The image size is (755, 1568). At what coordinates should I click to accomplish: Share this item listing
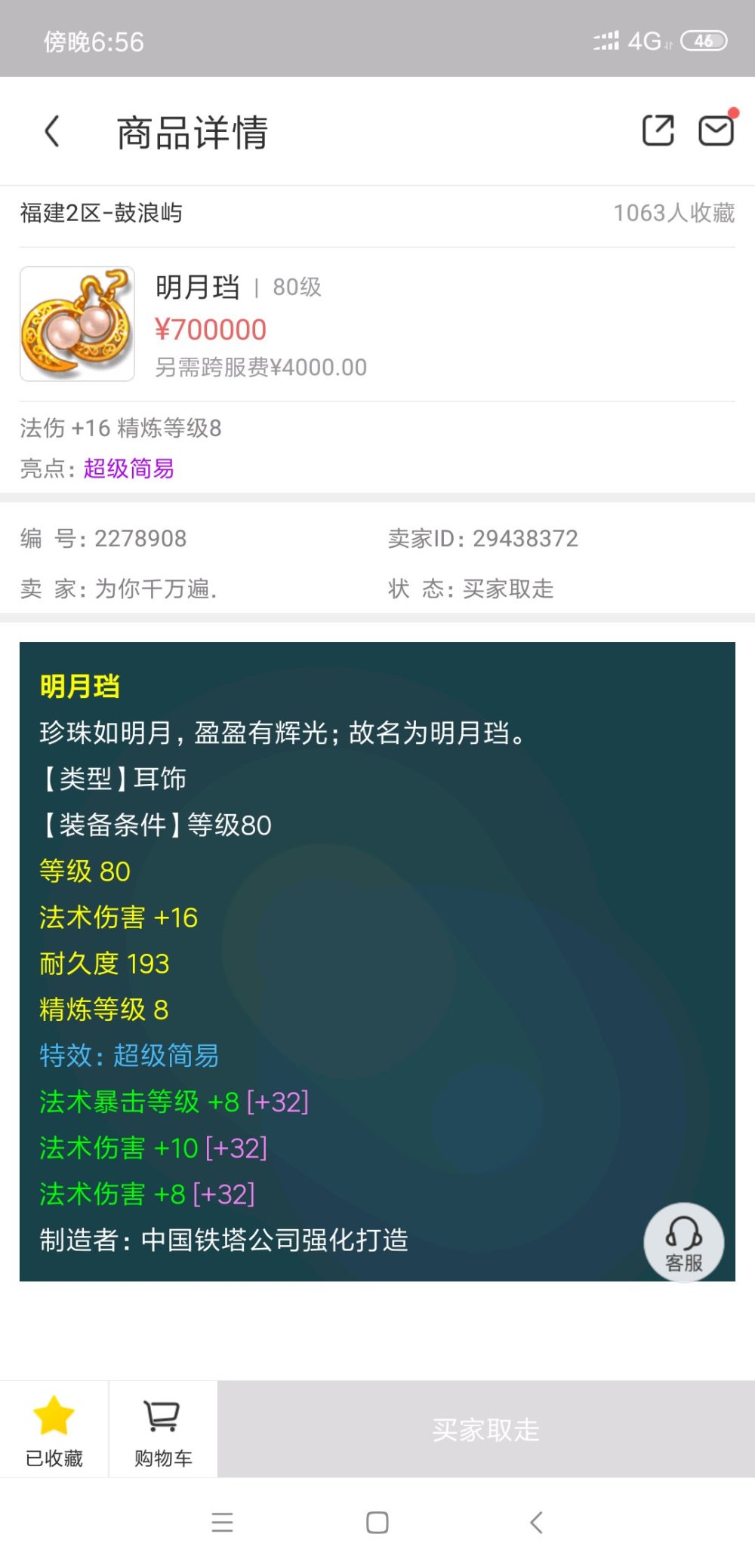pyautogui.click(x=658, y=131)
